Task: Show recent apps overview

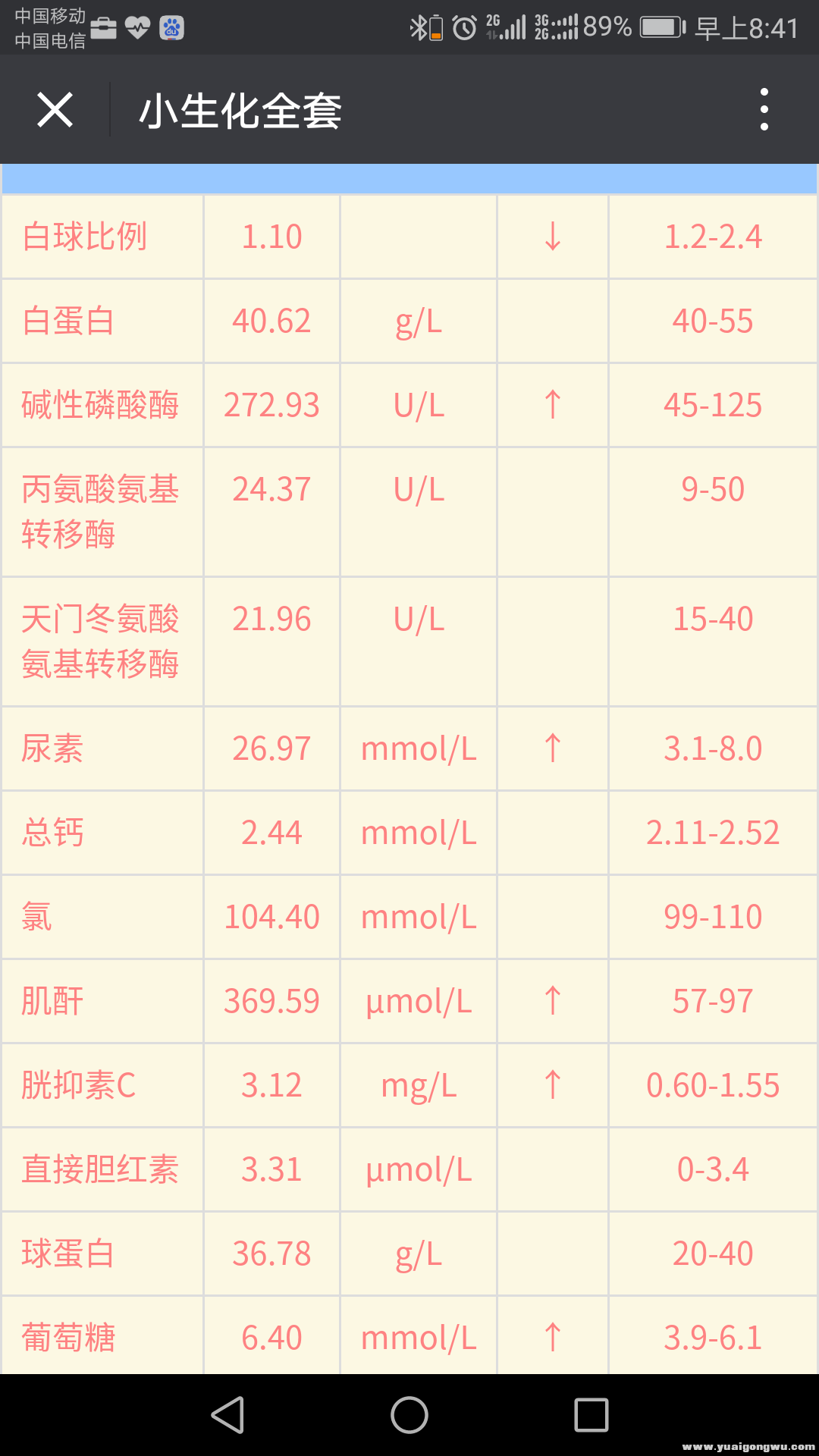Action: [591, 1415]
